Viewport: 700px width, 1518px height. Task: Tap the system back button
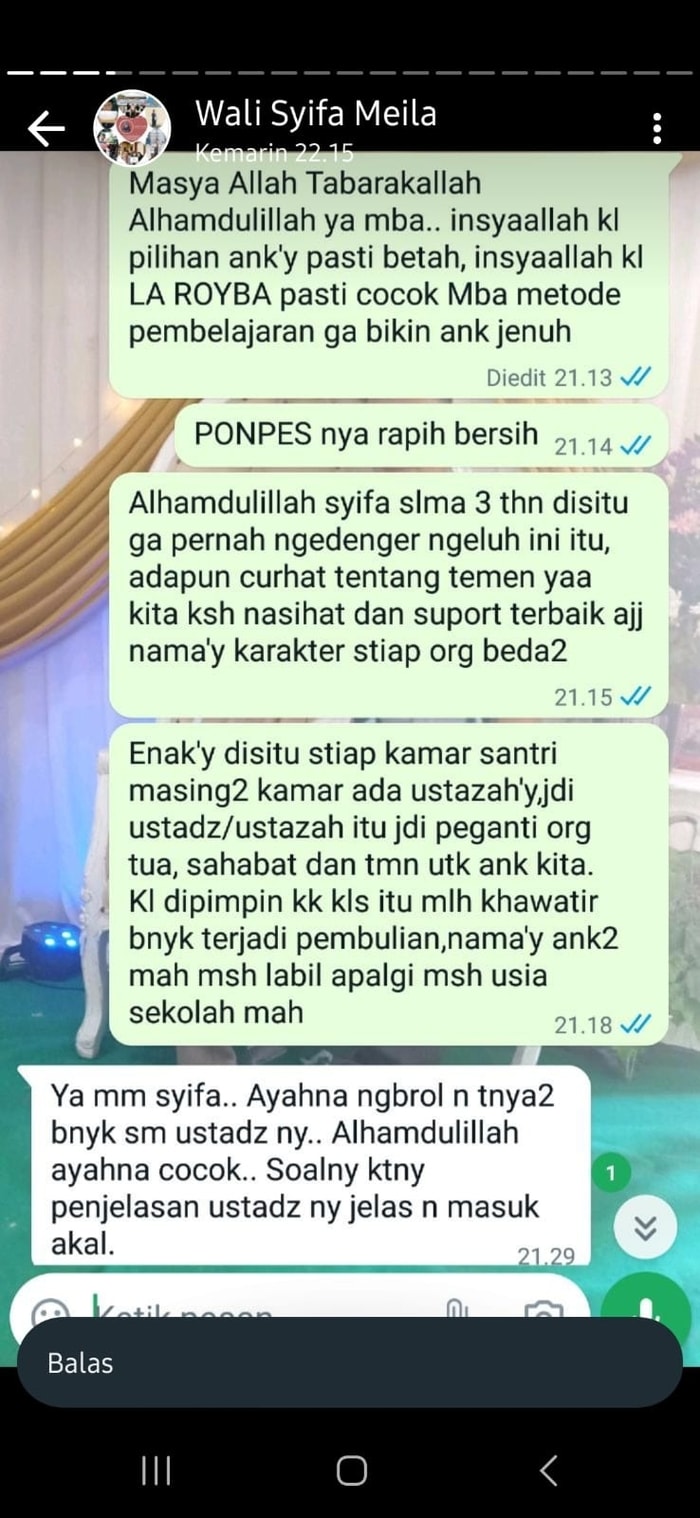(548, 1470)
